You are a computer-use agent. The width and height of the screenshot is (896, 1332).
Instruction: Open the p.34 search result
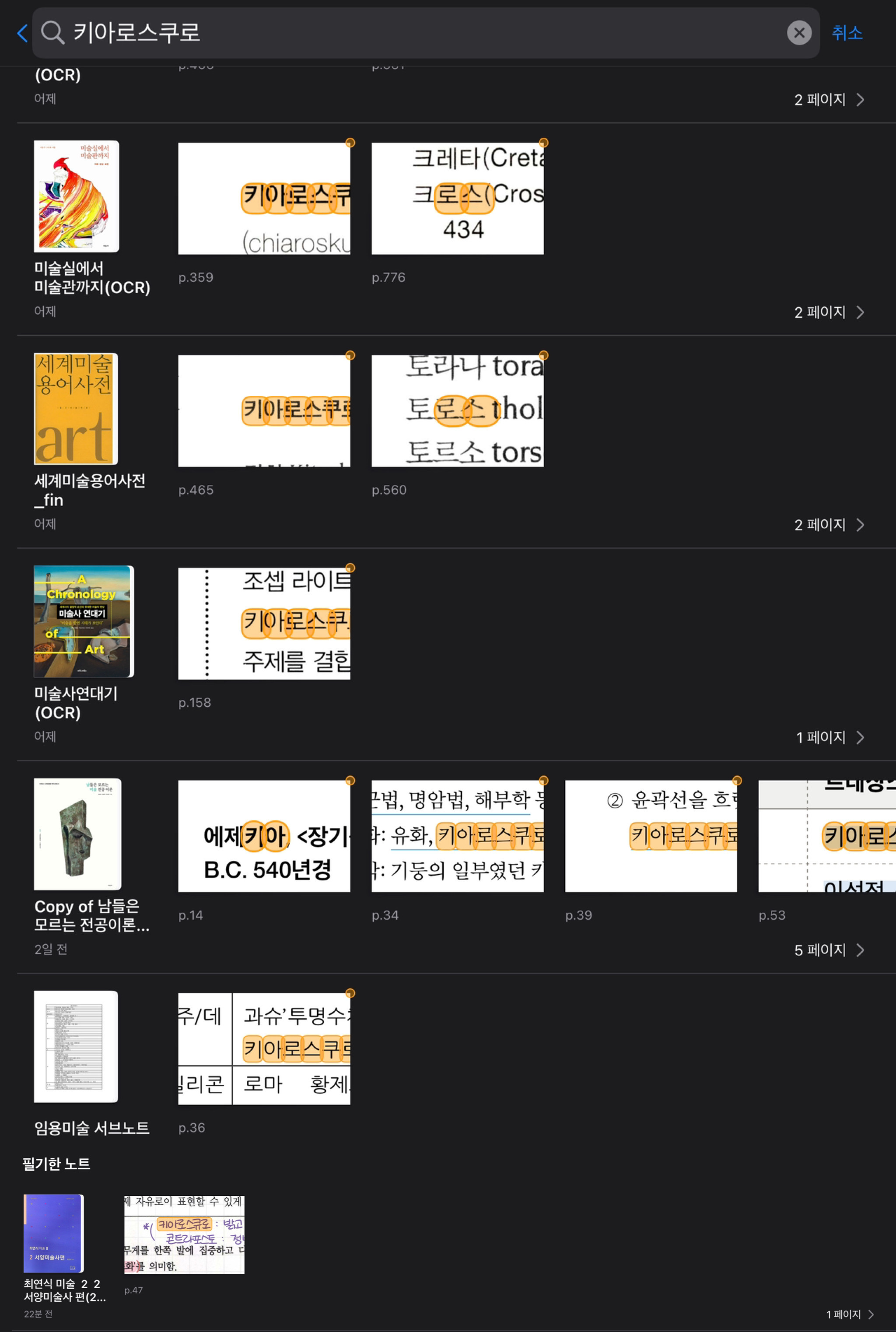pos(457,836)
